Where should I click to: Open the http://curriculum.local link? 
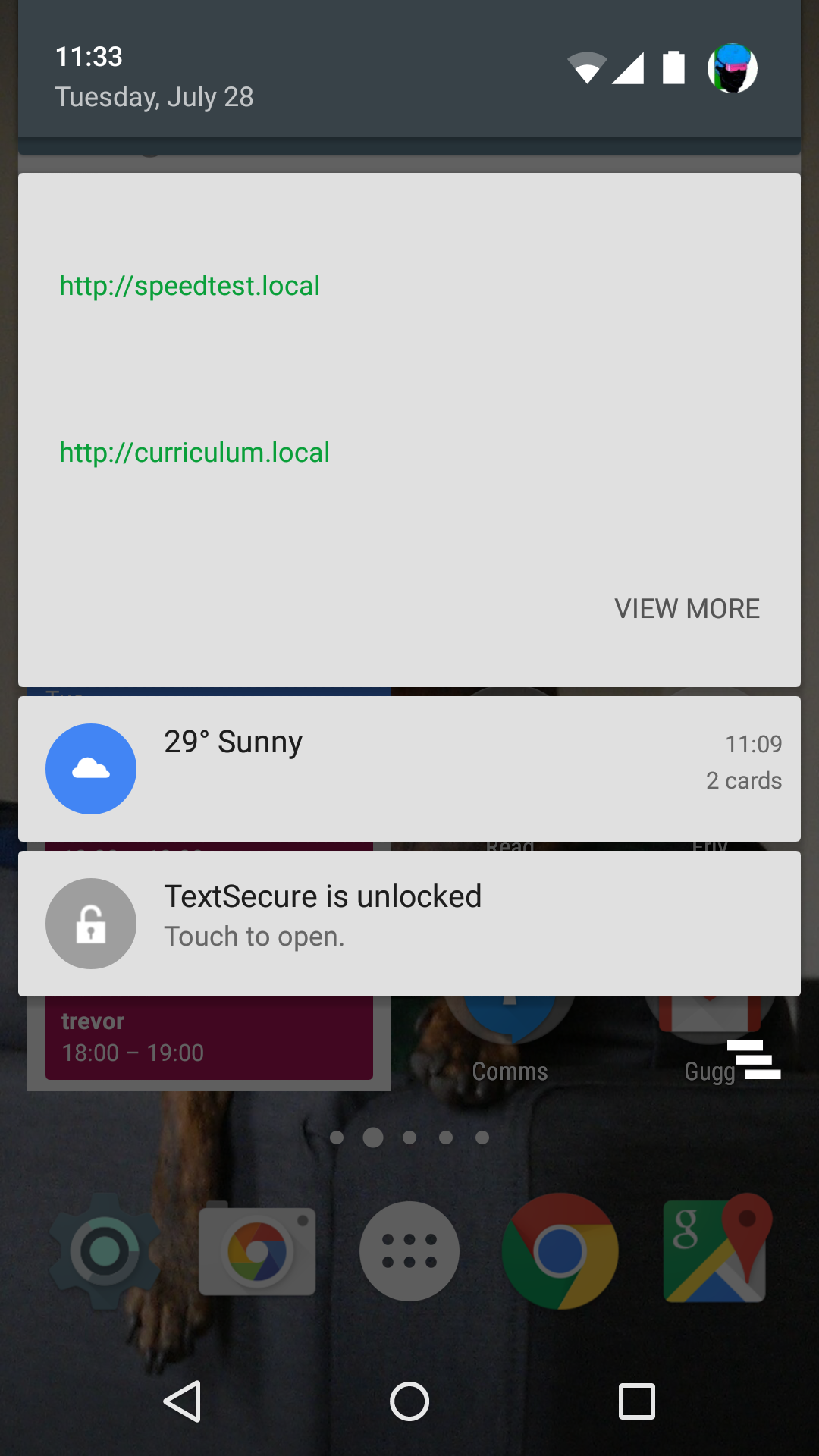[x=195, y=453]
